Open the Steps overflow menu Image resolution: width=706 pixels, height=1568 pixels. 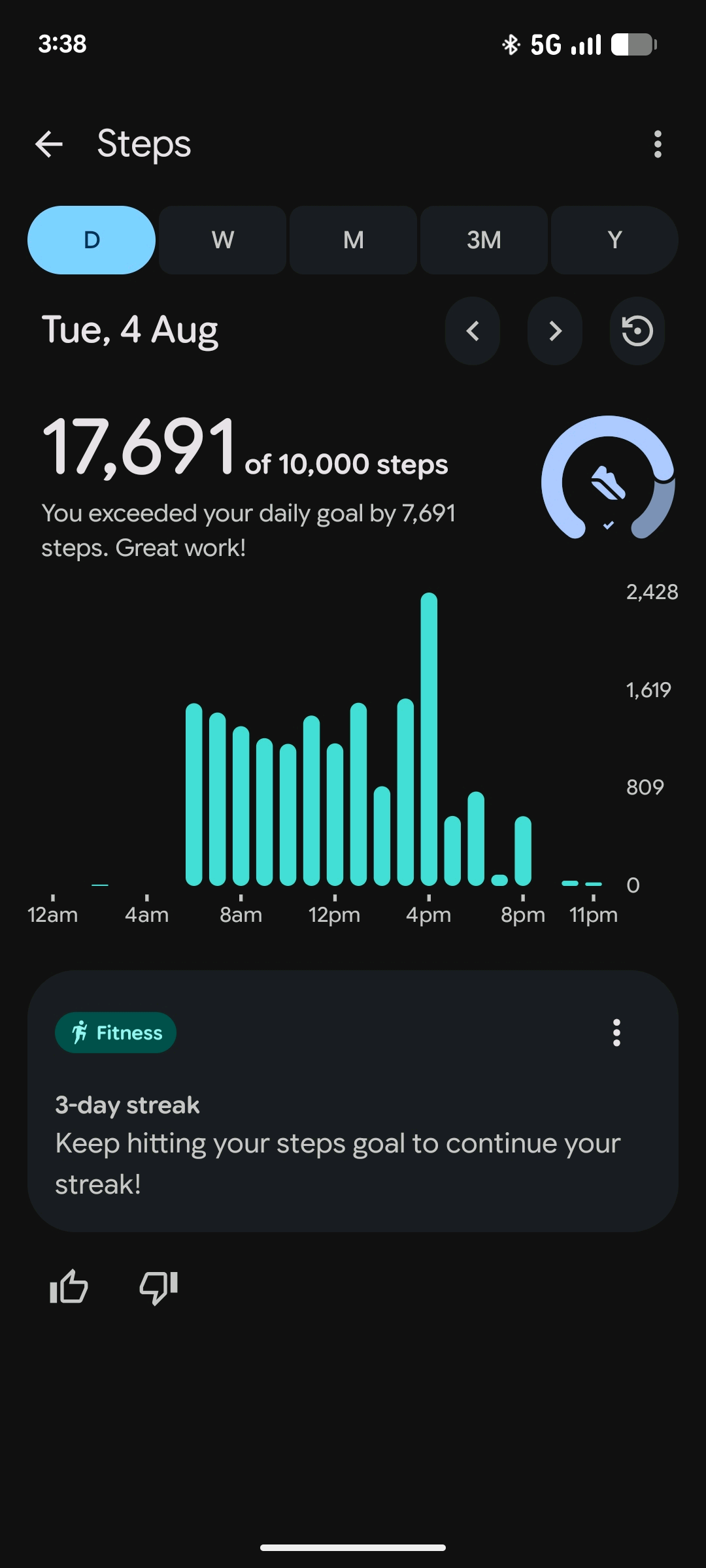click(x=658, y=144)
